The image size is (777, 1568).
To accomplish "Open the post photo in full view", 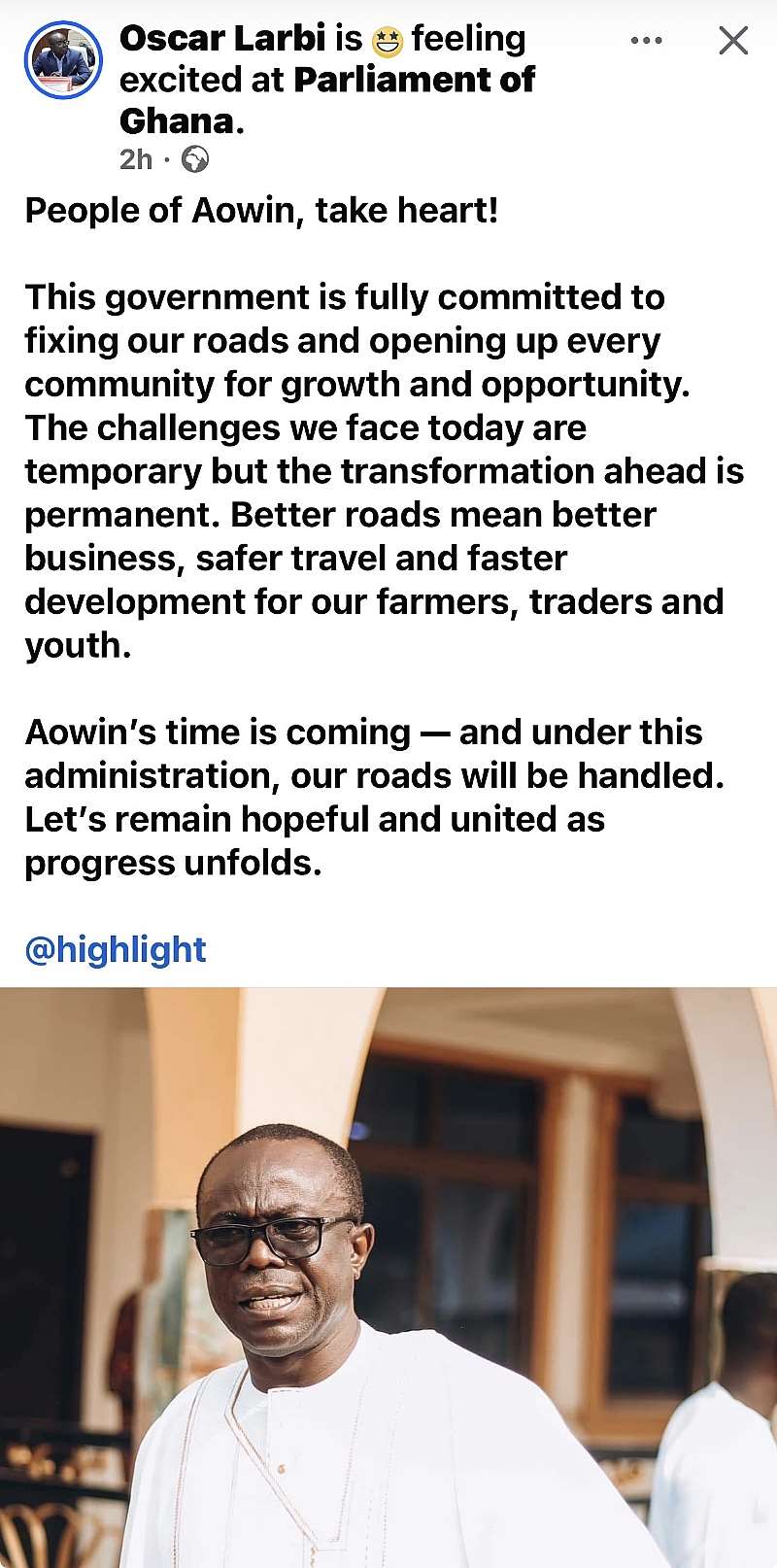I will 388,1278.
